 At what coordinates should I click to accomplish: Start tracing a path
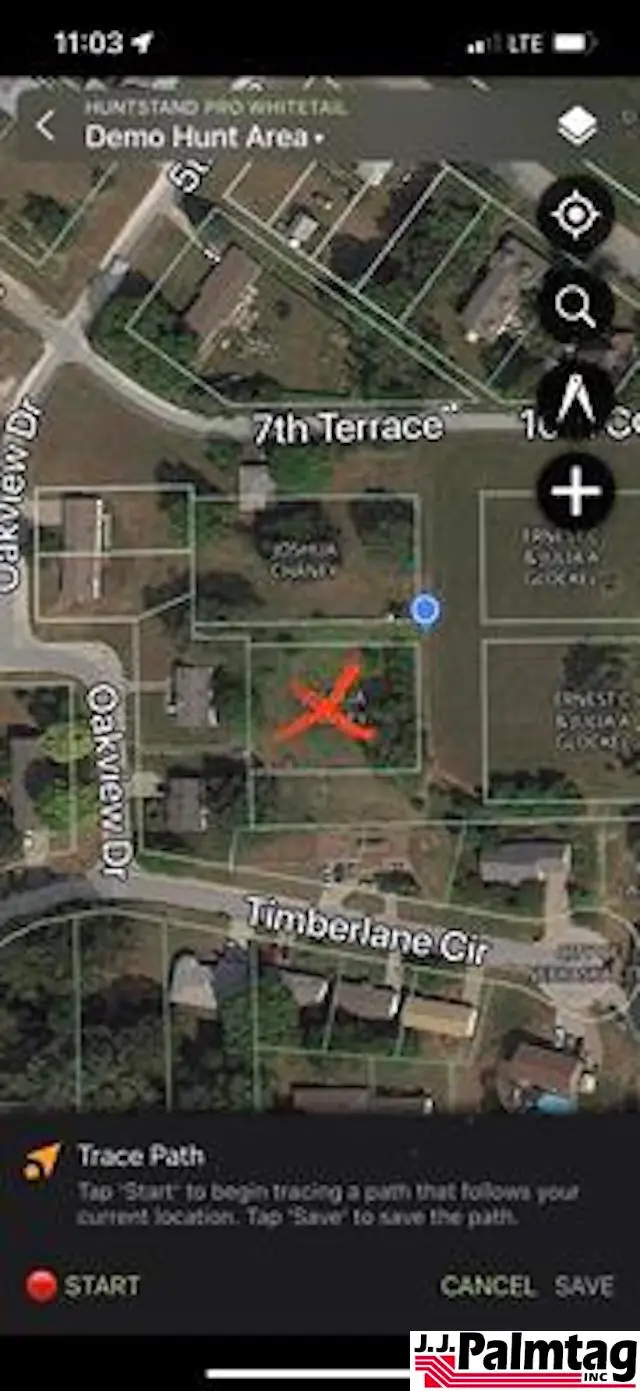click(84, 1285)
